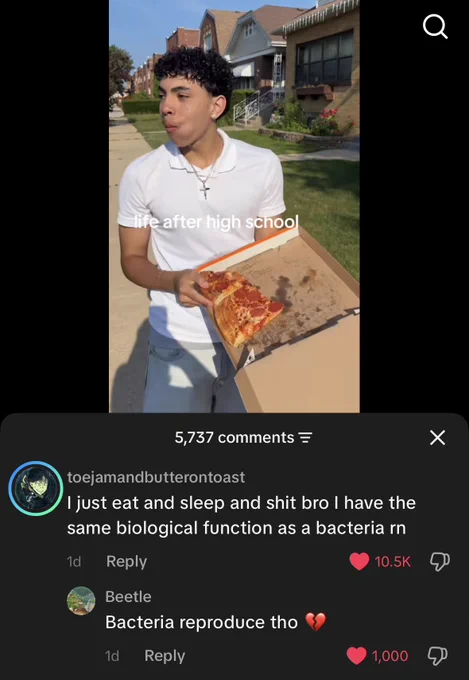Open the comments sort filter
Viewport: 469px width, 680px height.
click(x=306, y=438)
